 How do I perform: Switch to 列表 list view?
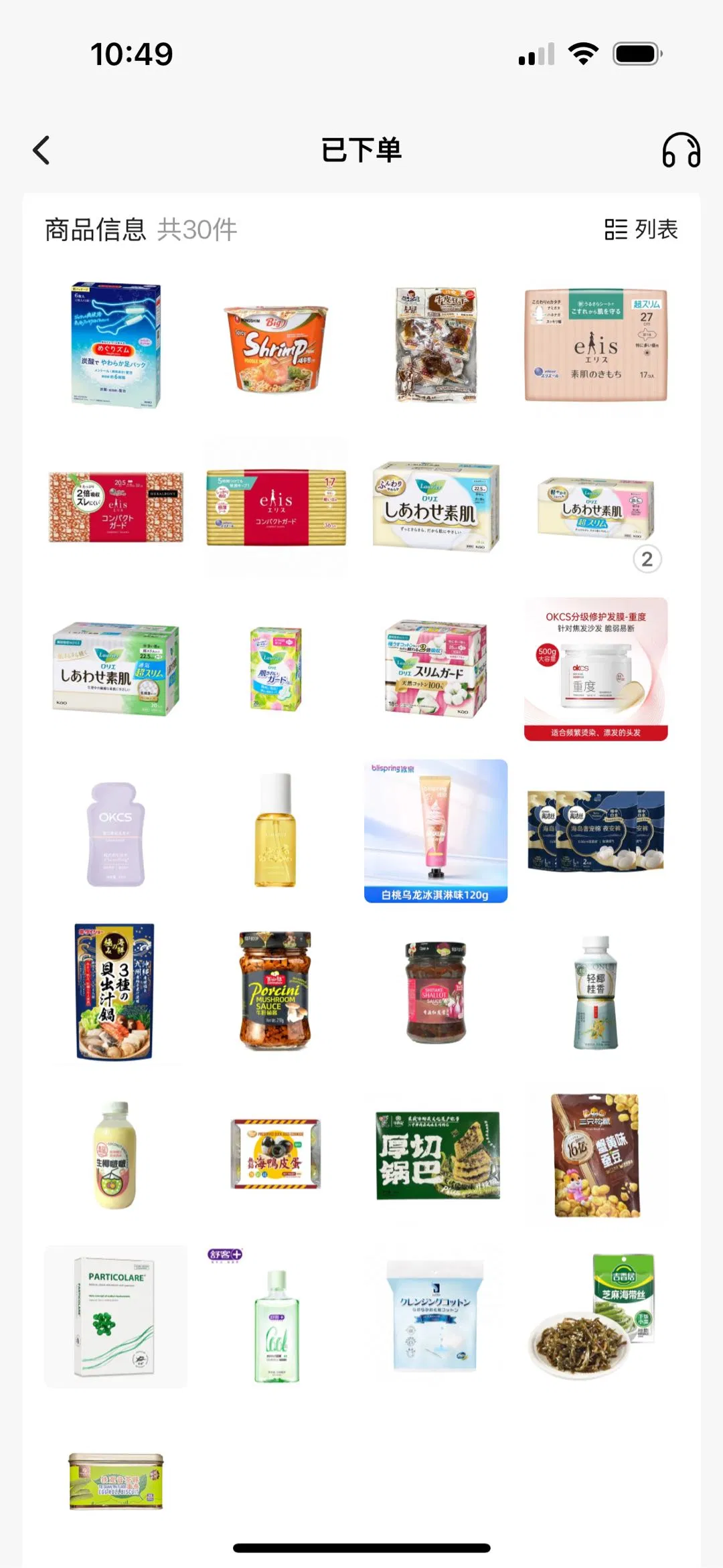641,230
